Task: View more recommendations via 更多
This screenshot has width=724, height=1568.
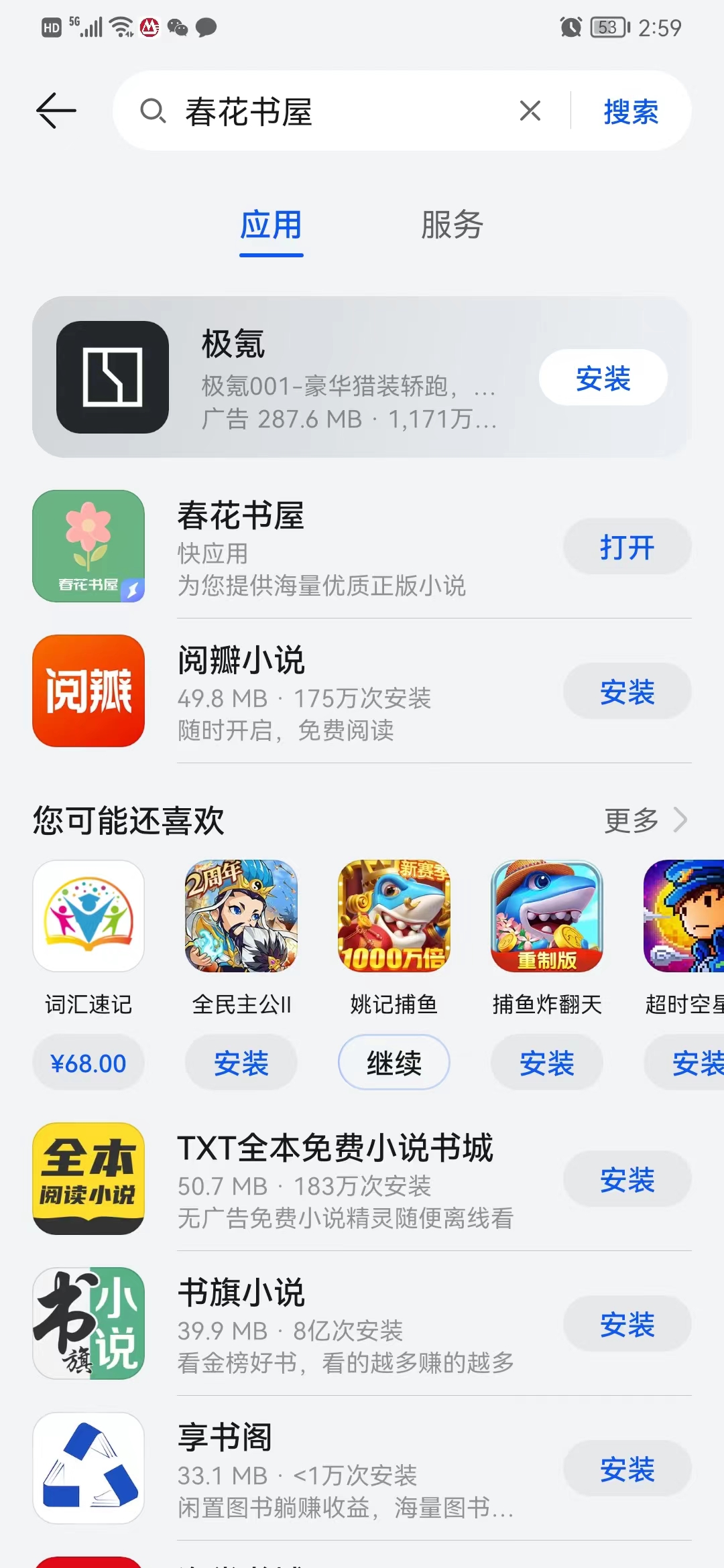Action: [644, 820]
